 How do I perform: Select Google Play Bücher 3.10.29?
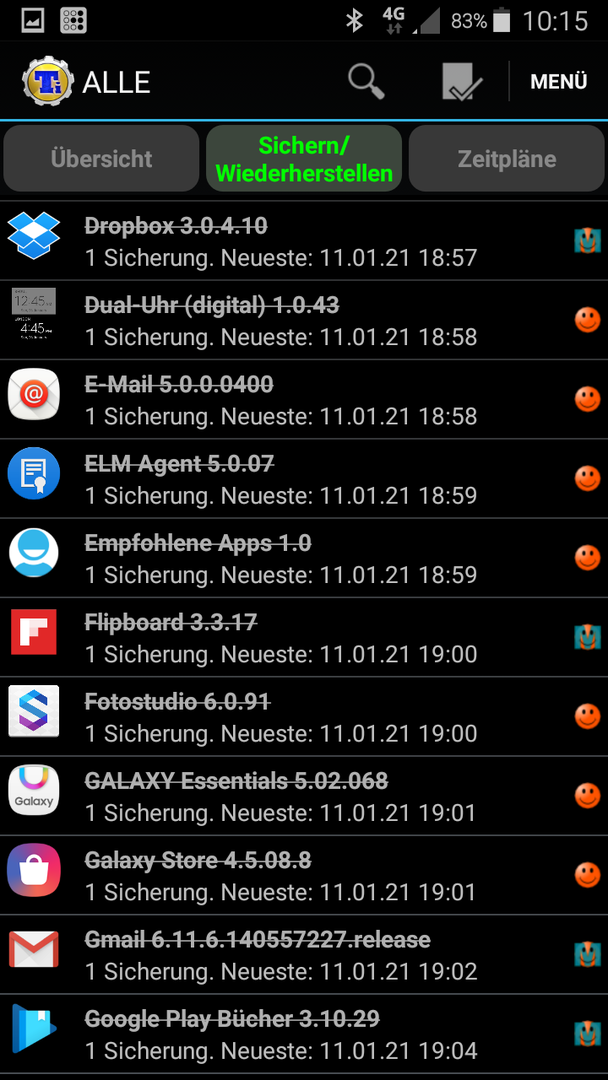click(304, 1033)
